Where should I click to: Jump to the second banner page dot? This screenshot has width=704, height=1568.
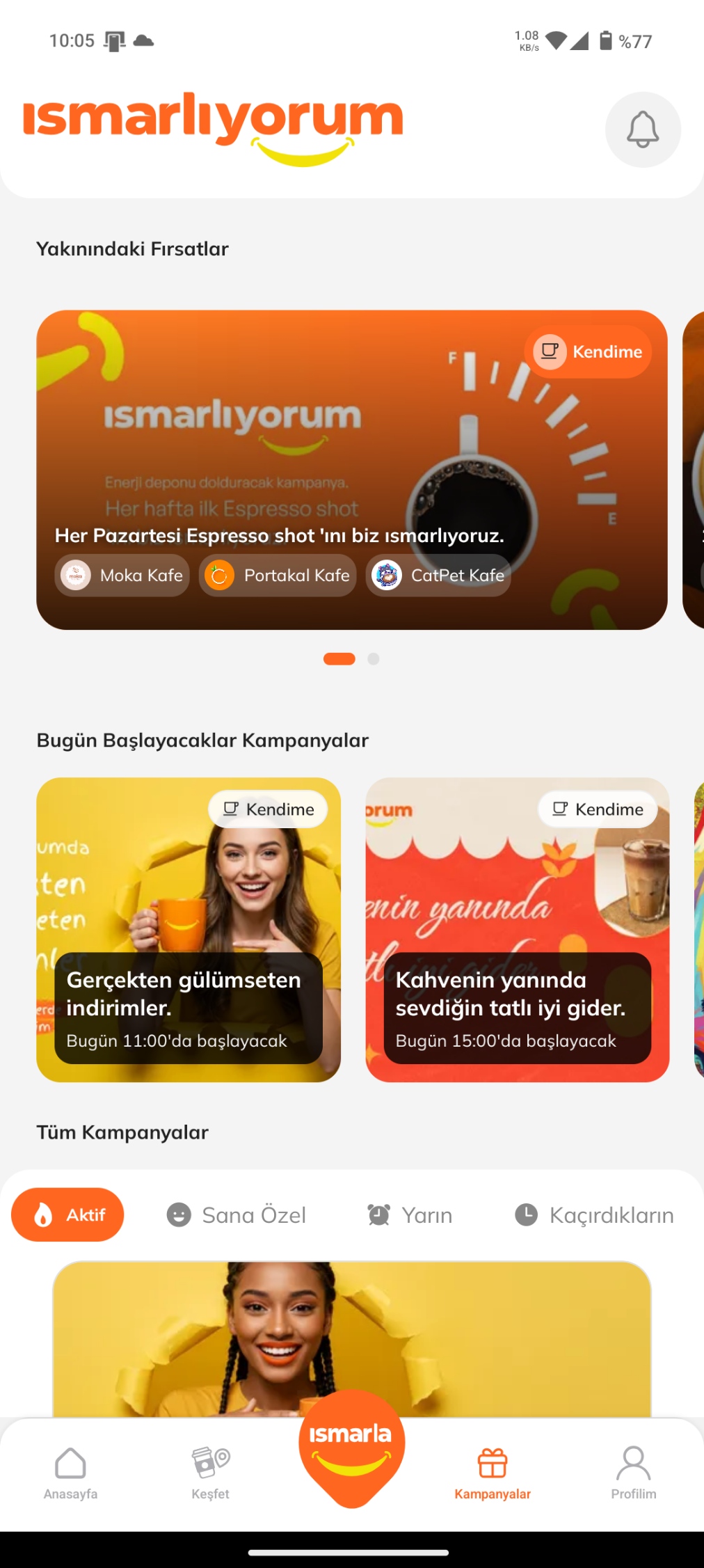[x=374, y=659]
